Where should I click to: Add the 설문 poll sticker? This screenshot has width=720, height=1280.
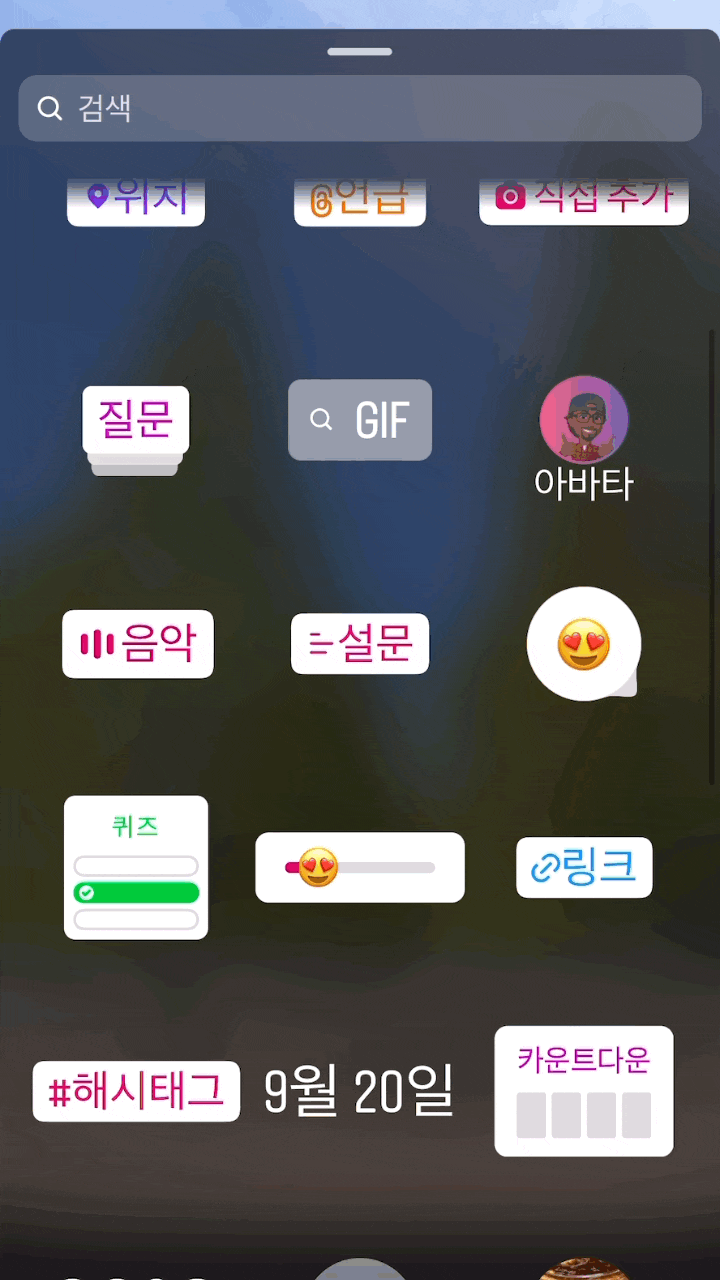360,644
